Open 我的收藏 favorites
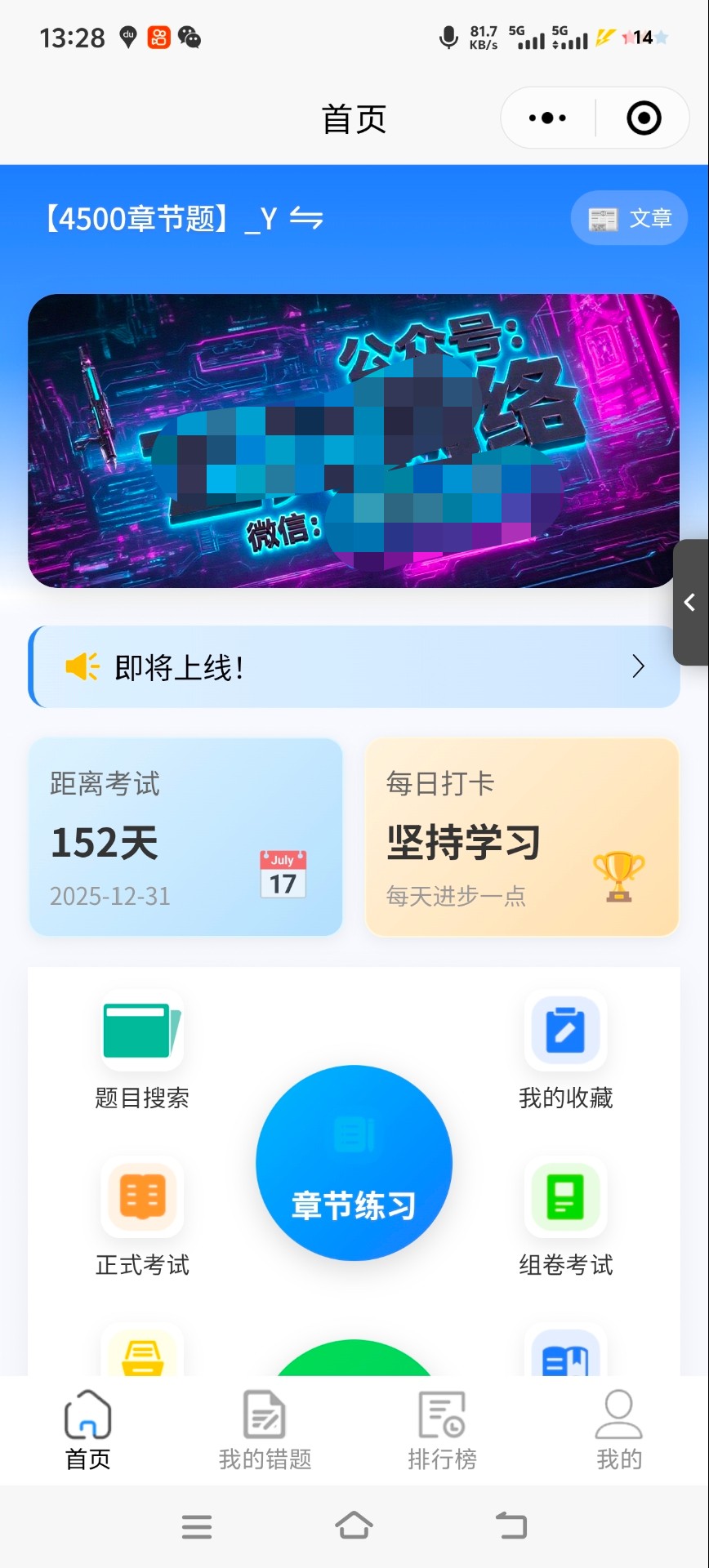This screenshot has height=1568, width=709. pos(565,1051)
